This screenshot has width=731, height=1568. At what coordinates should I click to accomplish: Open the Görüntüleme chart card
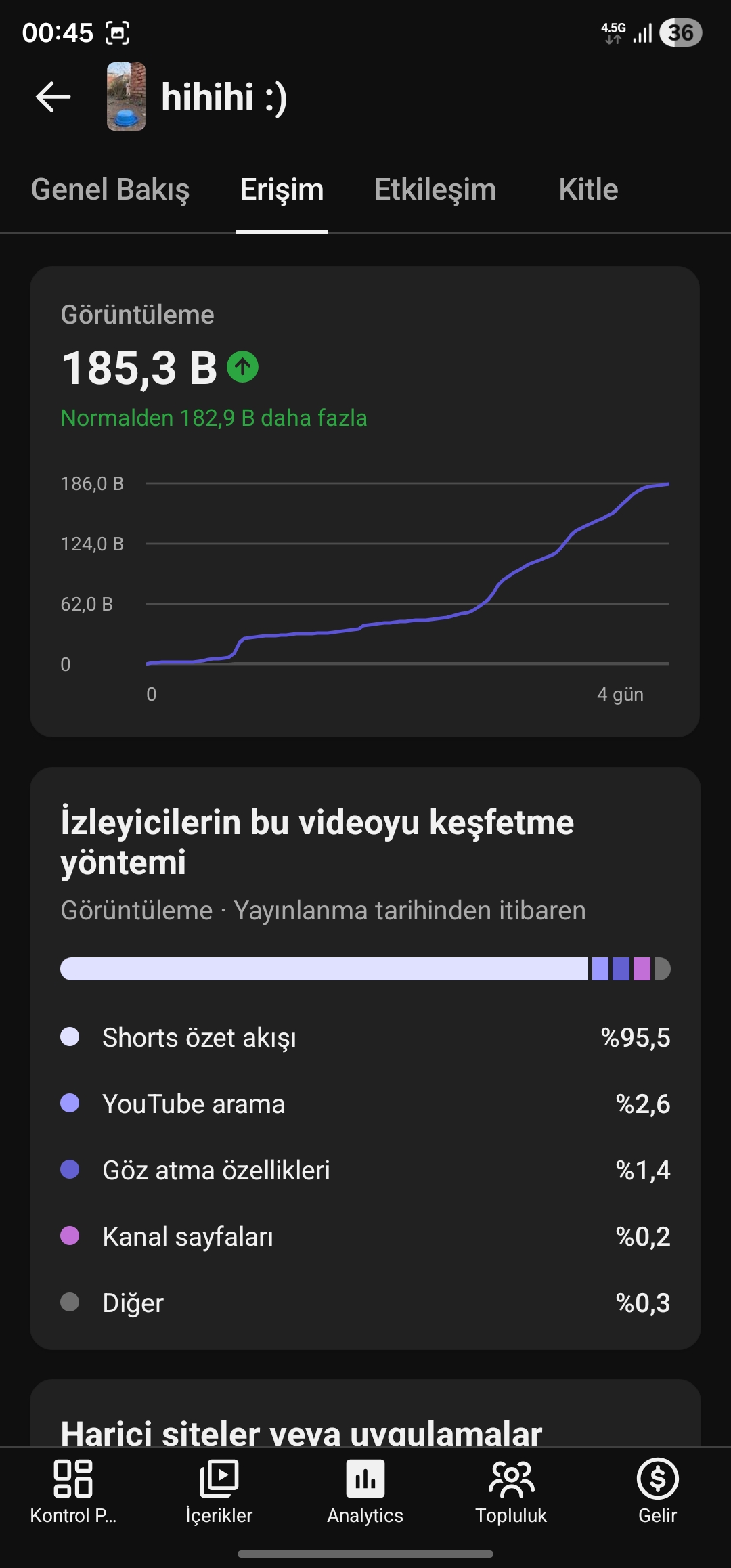pos(365,501)
